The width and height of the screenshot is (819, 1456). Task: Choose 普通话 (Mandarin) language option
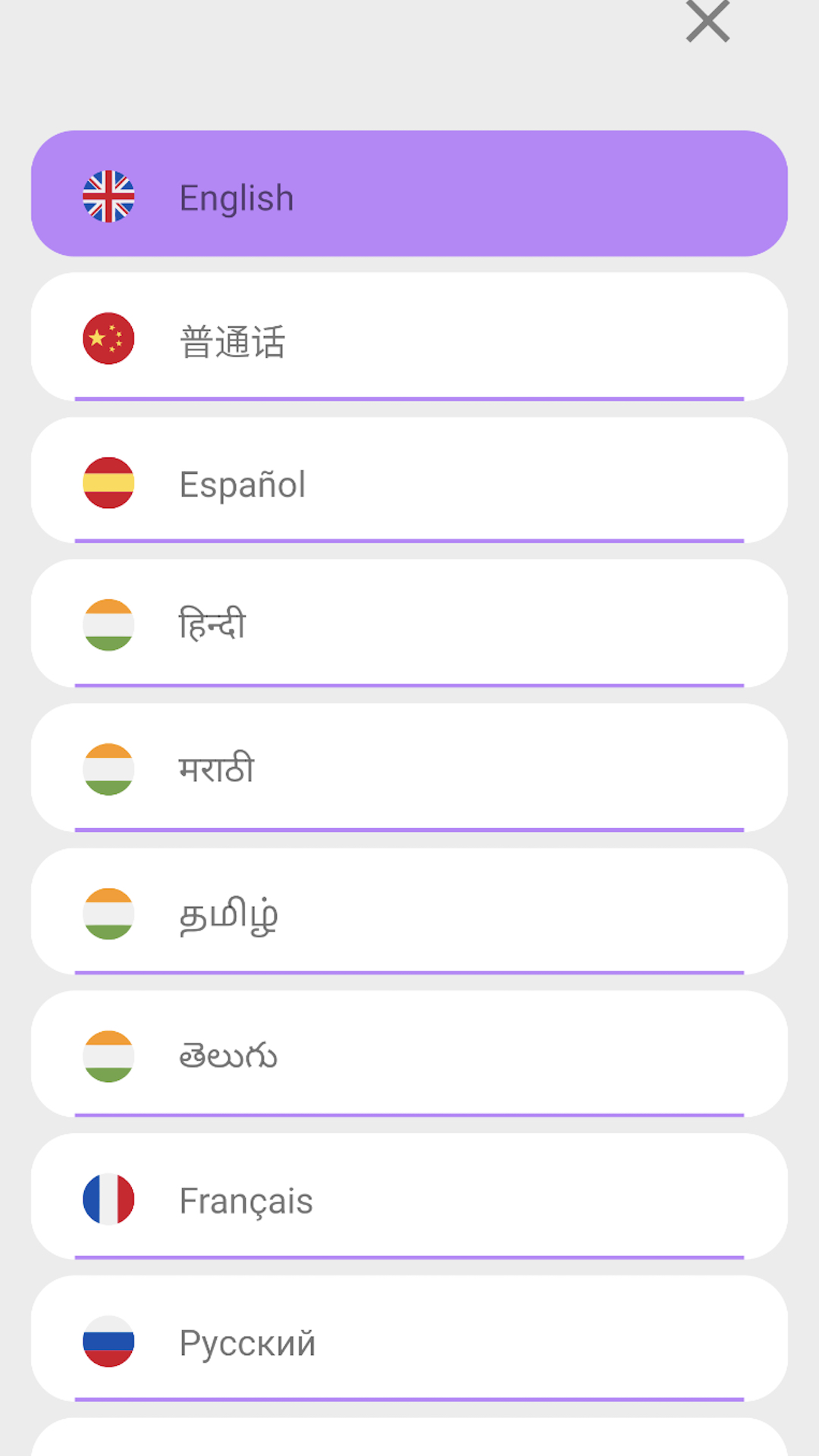409,337
